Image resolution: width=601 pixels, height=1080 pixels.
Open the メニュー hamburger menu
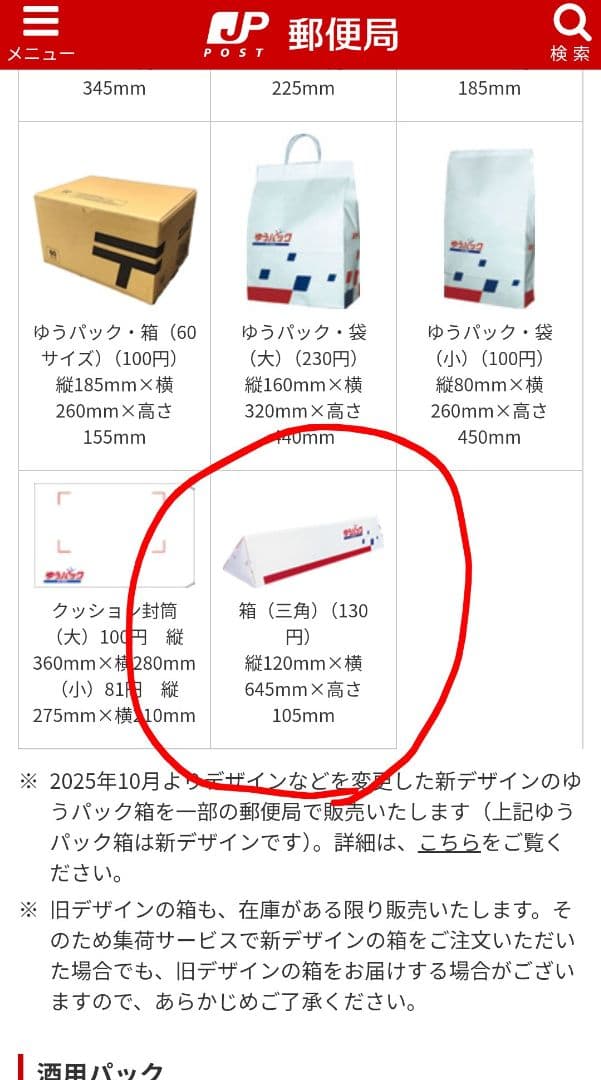pyautogui.click(x=40, y=32)
